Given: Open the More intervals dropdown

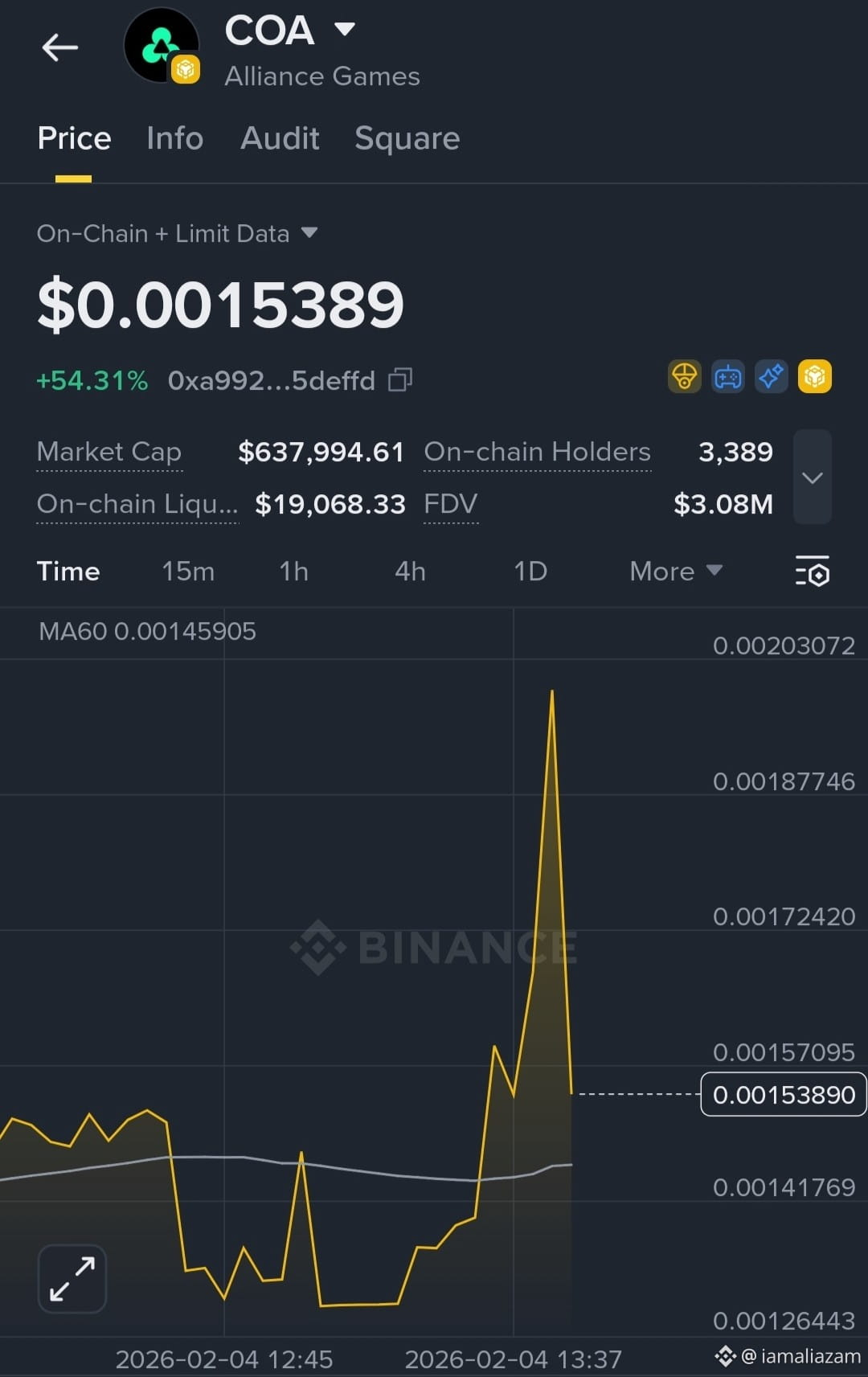Looking at the screenshot, I should tap(675, 572).
